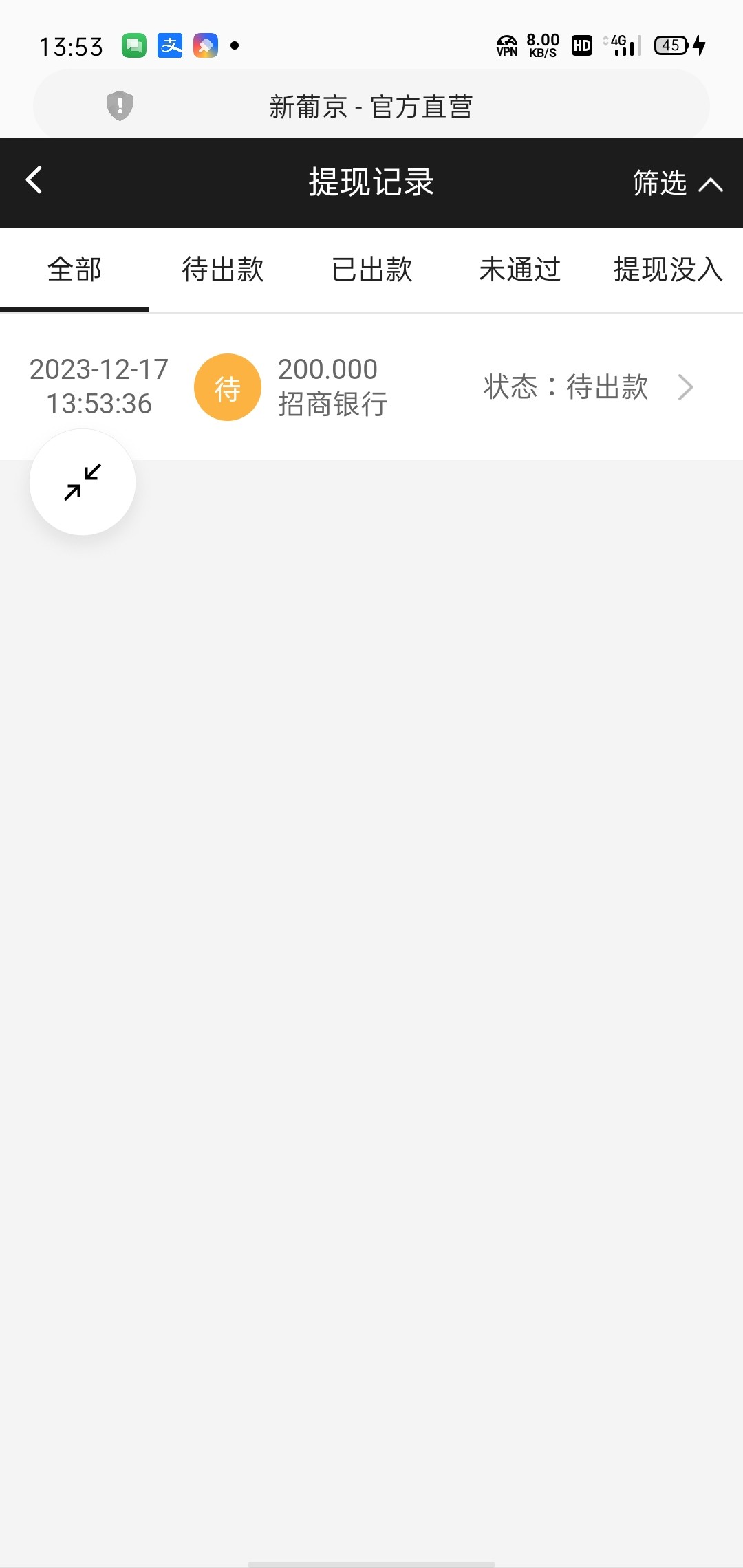Tap the orange 待 status badge
Image resolution: width=743 pixels, height=1568 pixels.
click(x=228, y=387)
